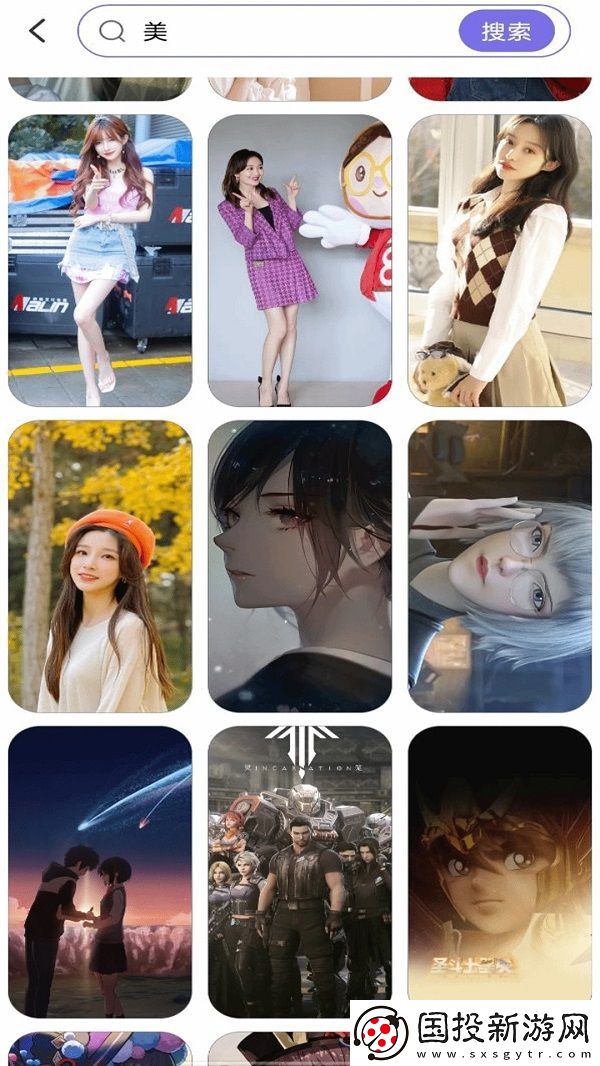Open the Incarnation robot squad wallpaper
Viewport: 600px width, 1066px height.
tap(300, 872)
